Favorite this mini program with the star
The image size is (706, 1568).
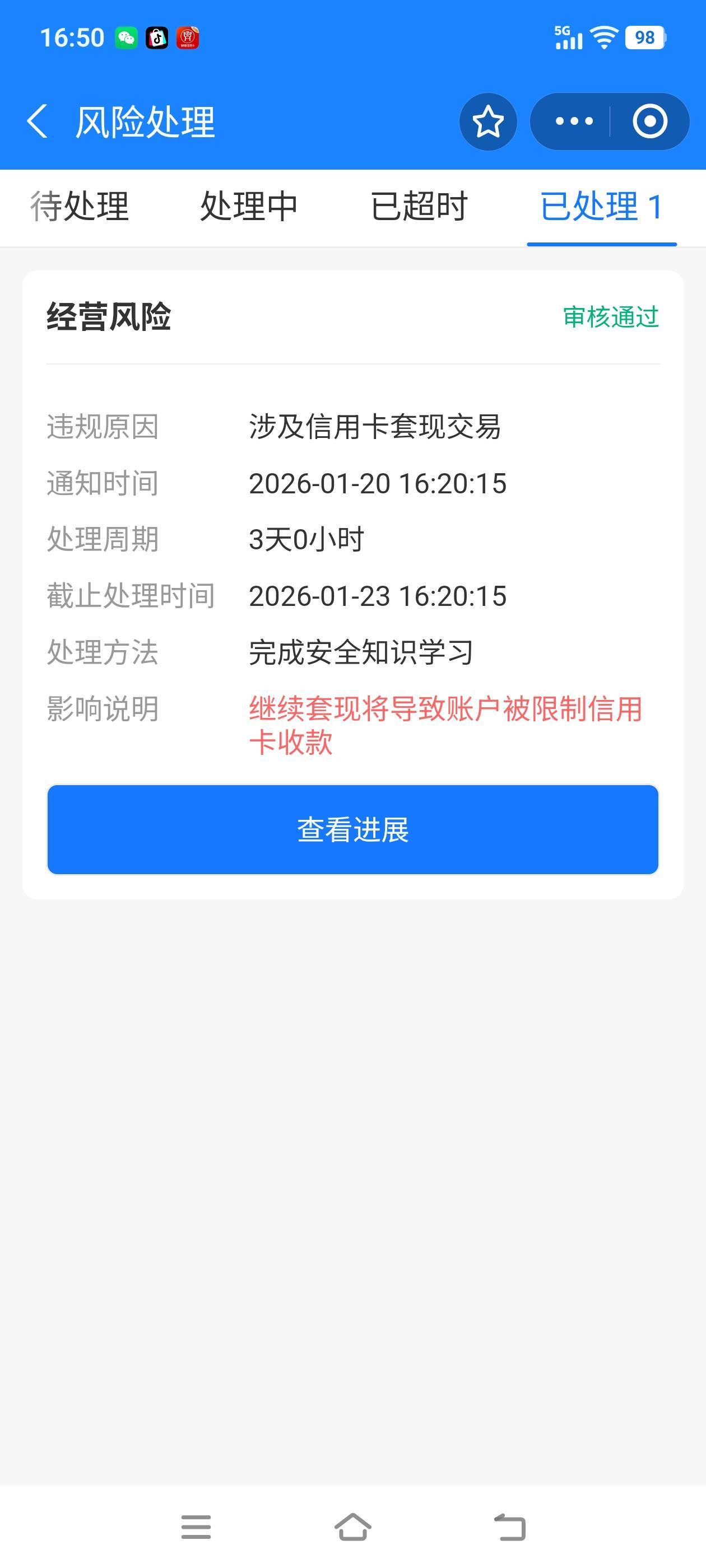(x=488, y=121)
